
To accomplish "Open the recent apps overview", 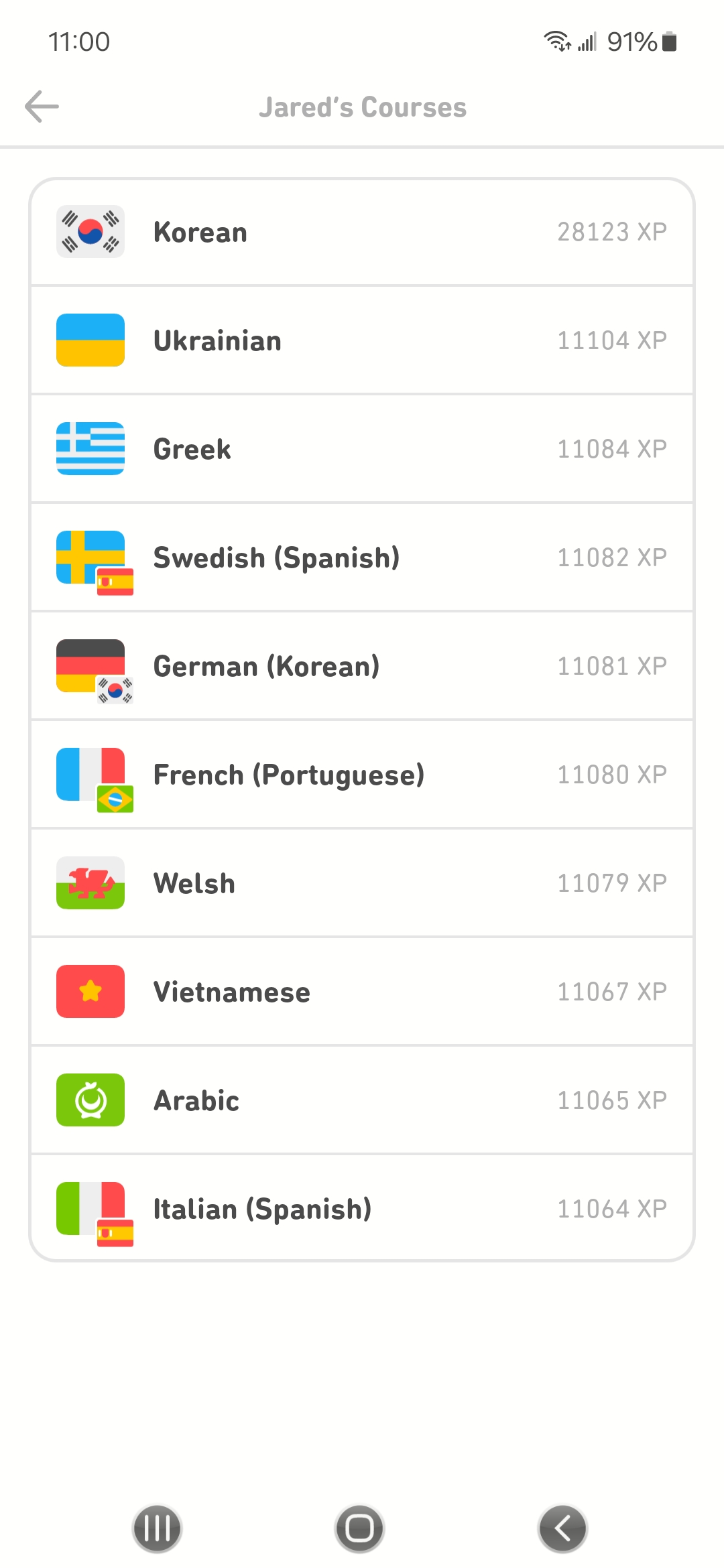I will pos(157,1528).
